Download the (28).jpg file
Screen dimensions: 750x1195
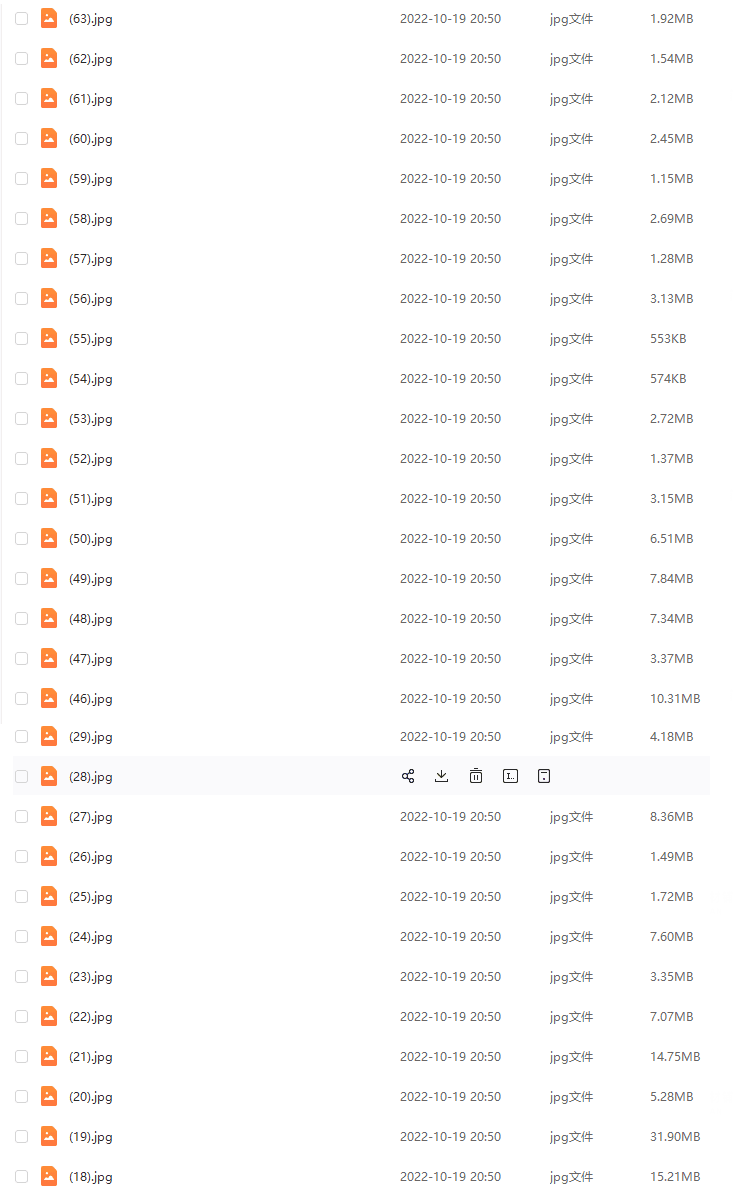pyautogui.click(x=441, y=776)
